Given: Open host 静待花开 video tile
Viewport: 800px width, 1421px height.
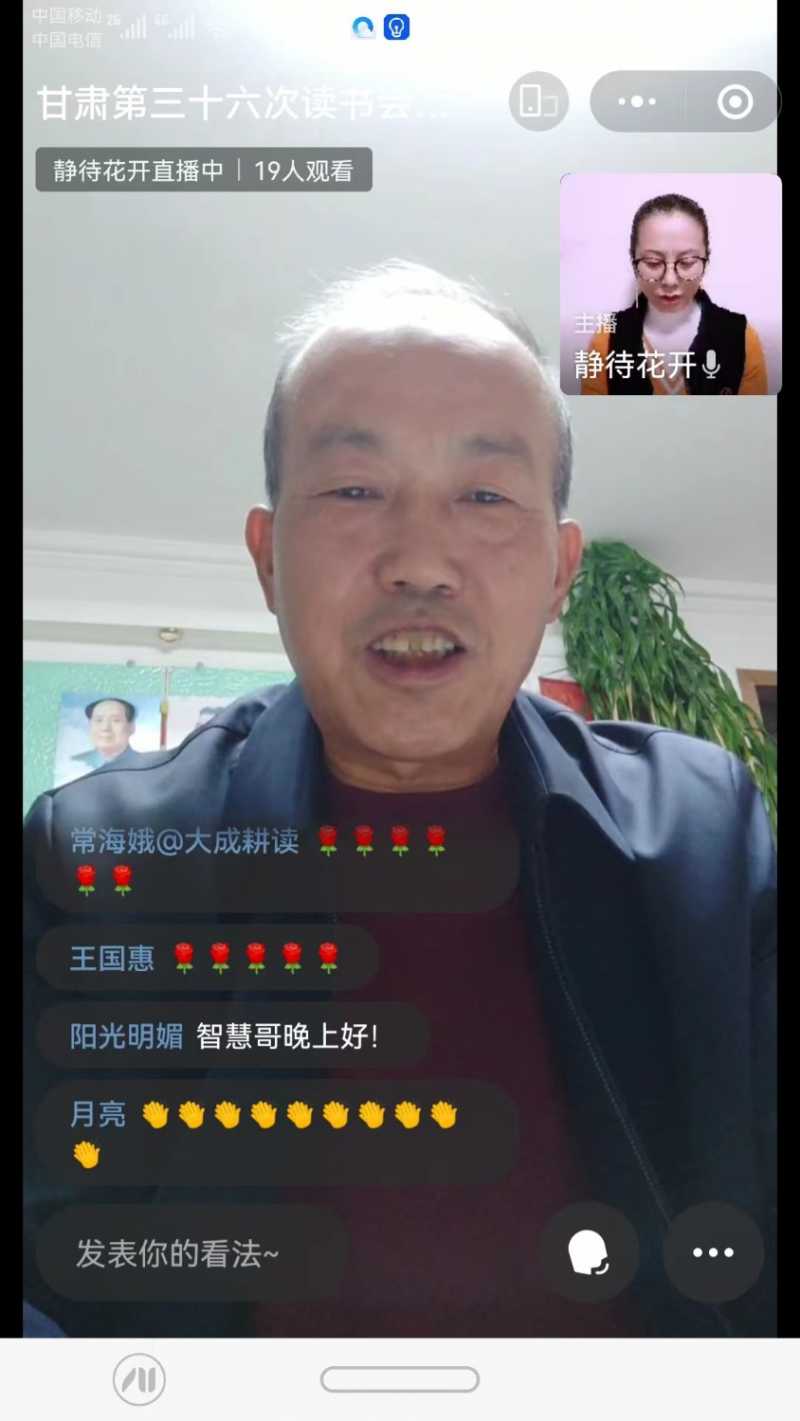Looking at the screenshot, I should tap(670, 284).
